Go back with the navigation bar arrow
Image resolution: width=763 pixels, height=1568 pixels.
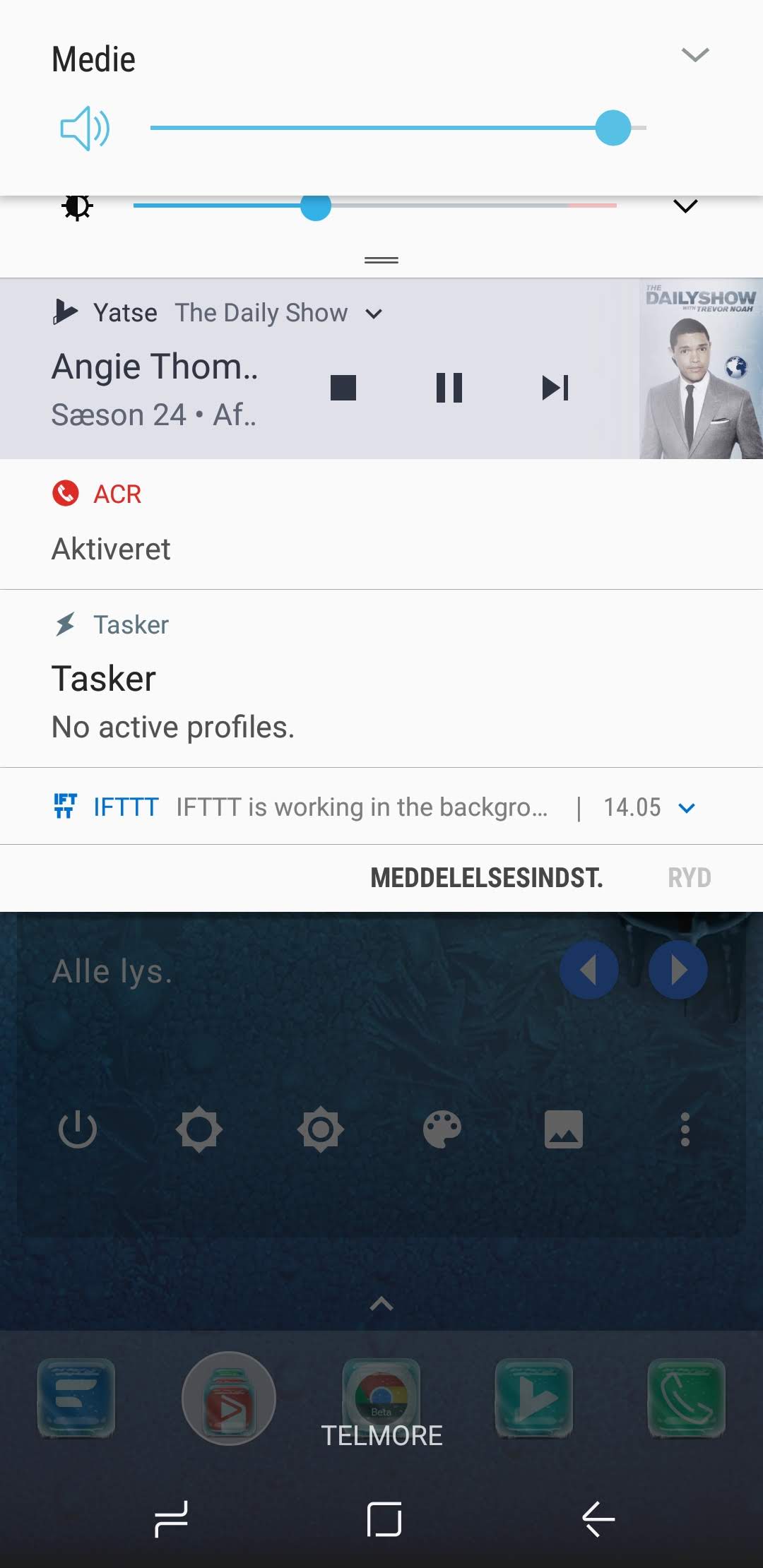(598, 1519)
